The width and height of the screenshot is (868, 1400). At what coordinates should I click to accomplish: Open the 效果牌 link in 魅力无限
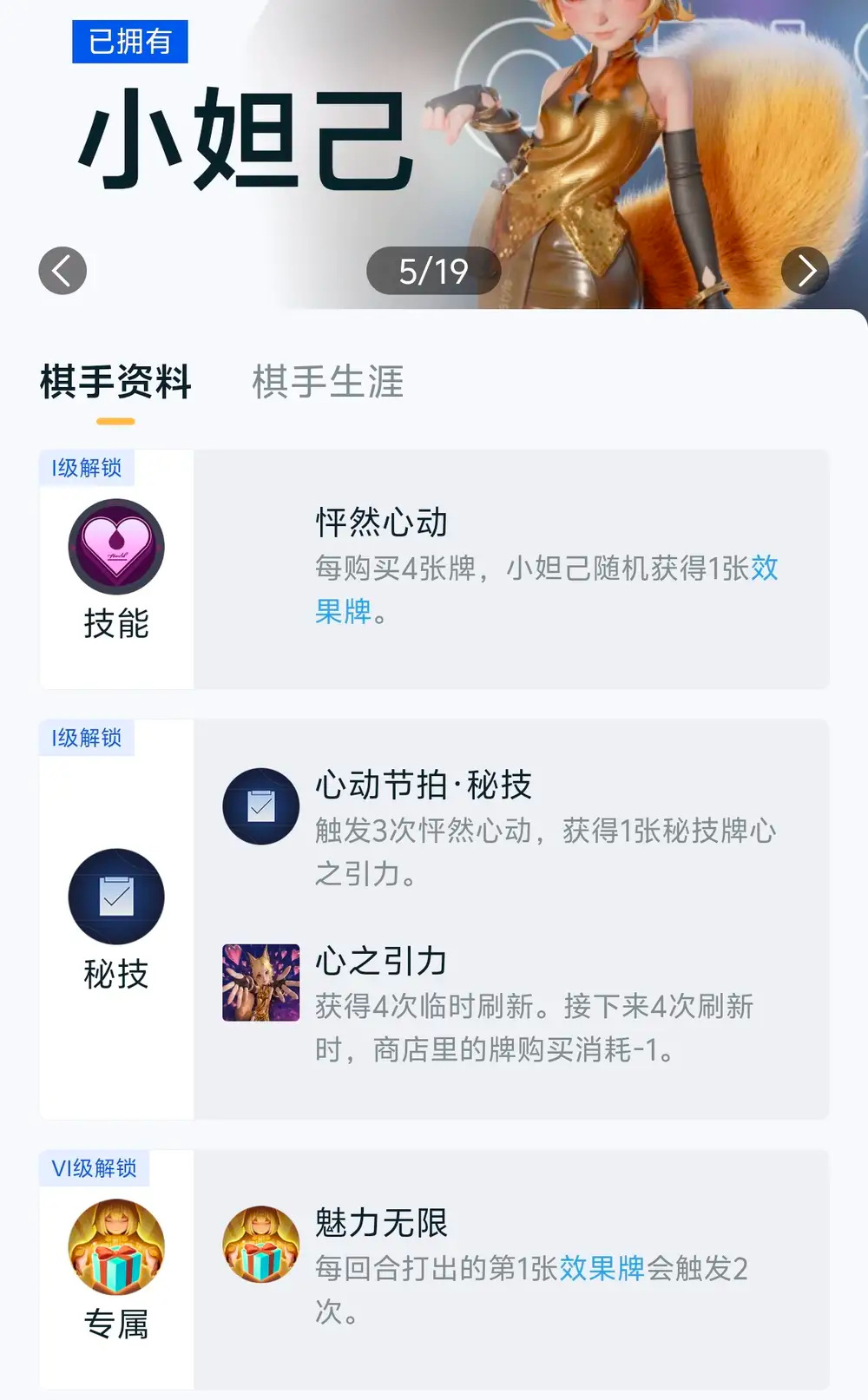602,1268
